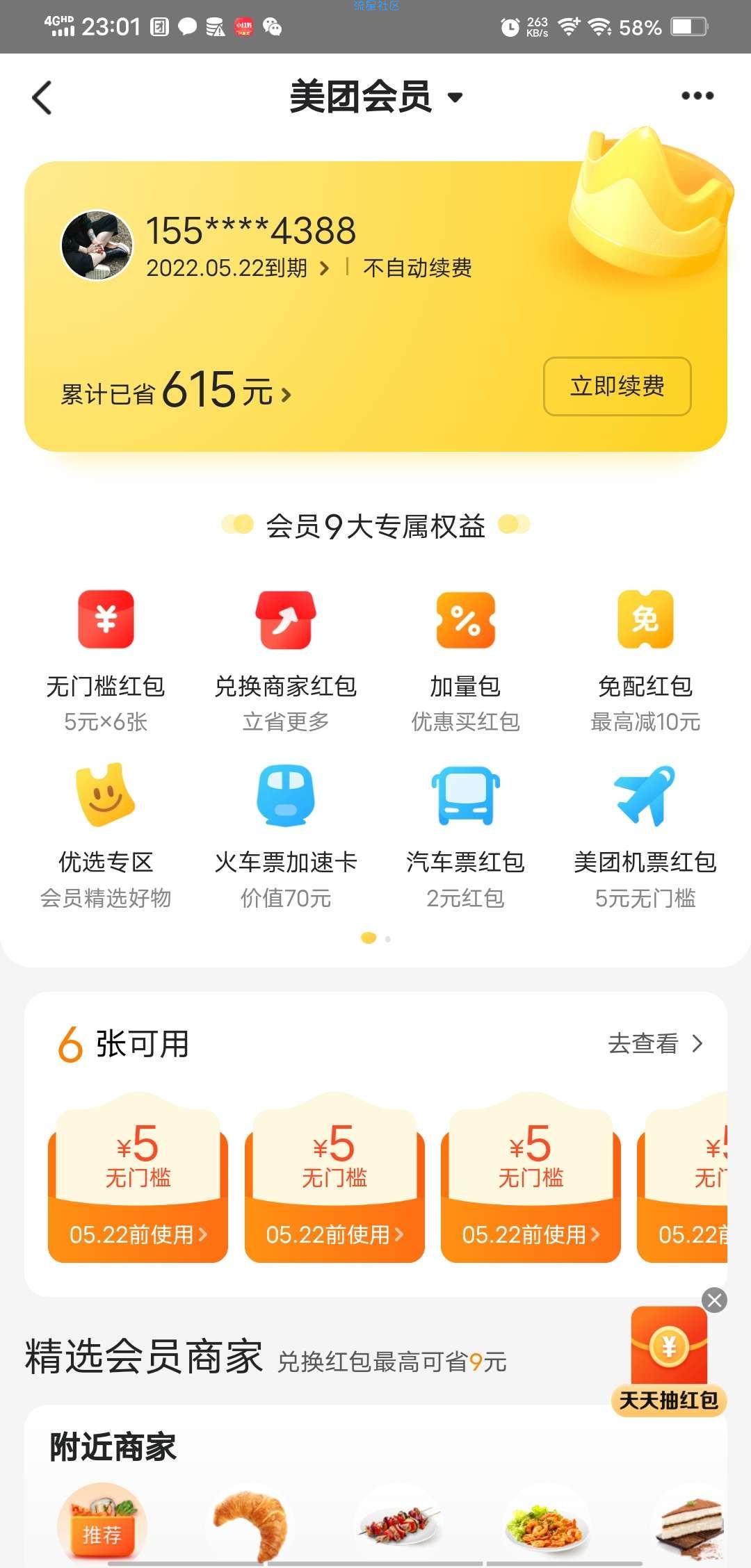Screen dimensions: 751x1568
Task: Open 兑换商家红包 benefit
Action: click(x=285, y=658)
